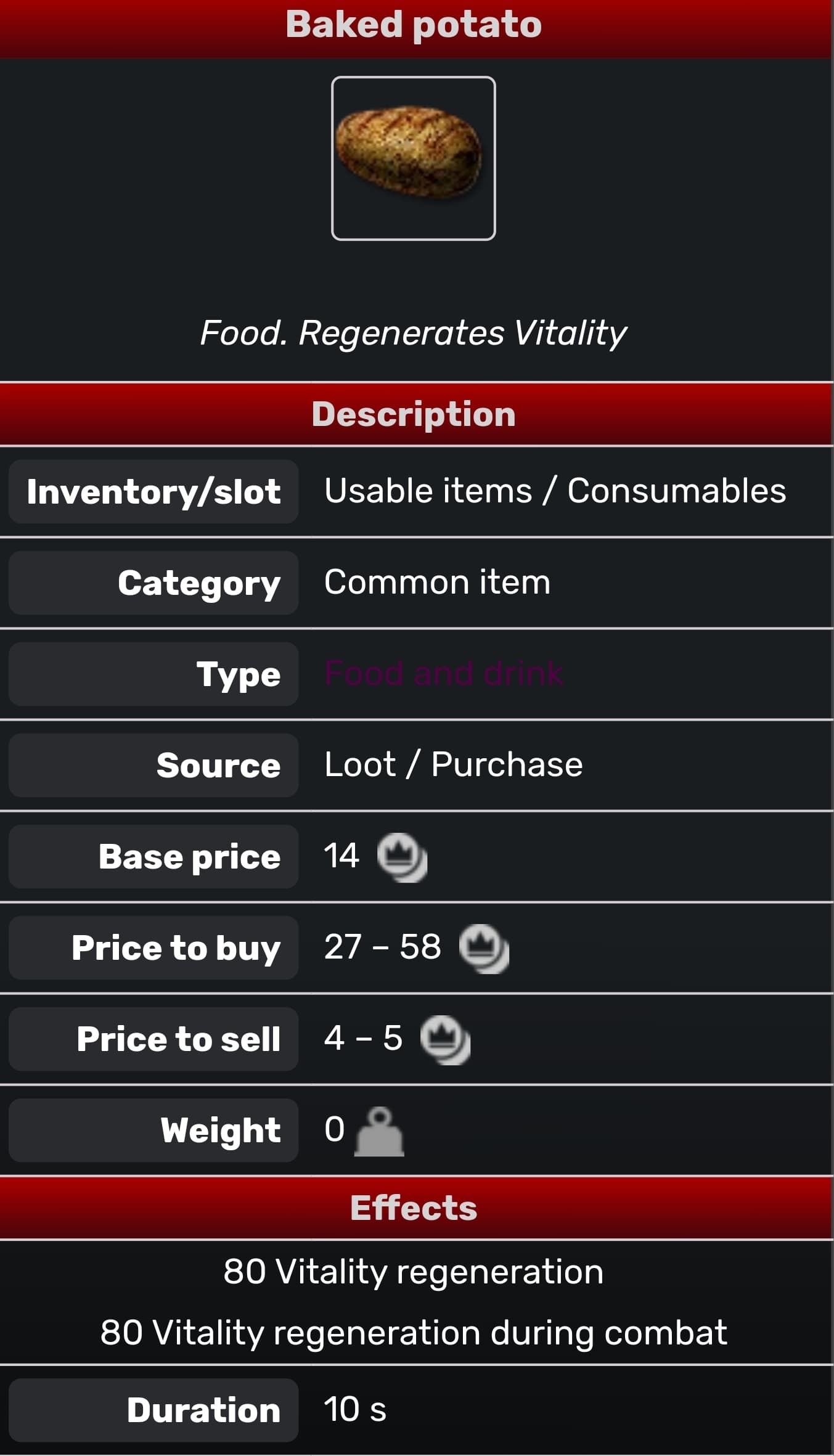
Task: Open the Food and drink type link
Action: pyautogui.click(x=443, y=673)
